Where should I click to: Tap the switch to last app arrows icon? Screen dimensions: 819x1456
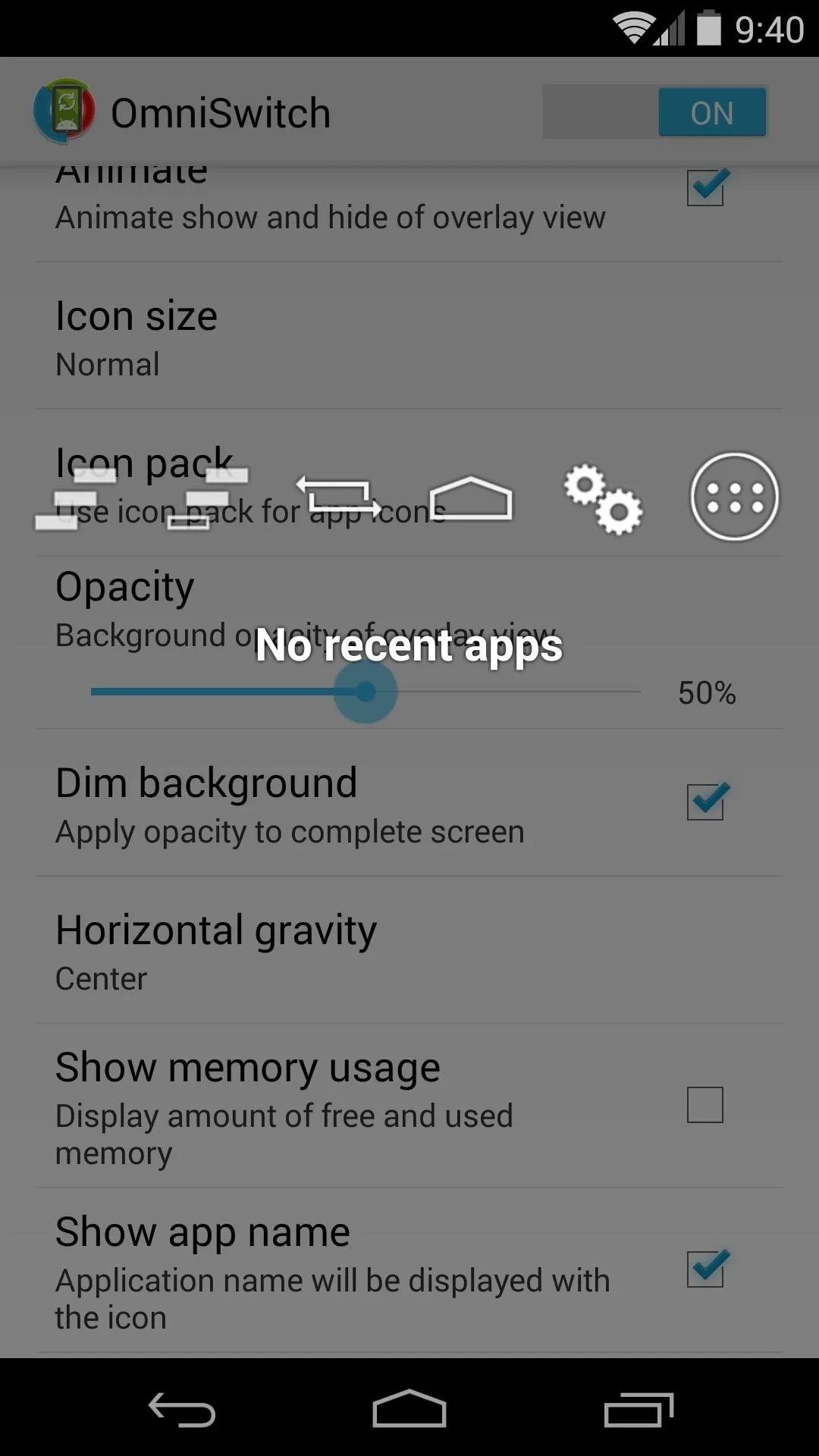click(338, 497)
